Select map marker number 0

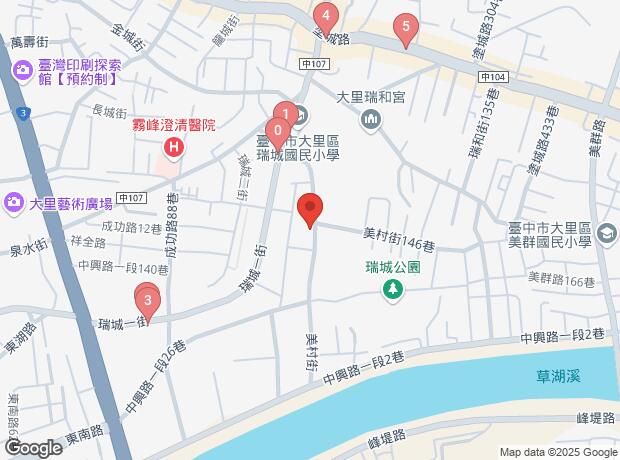[277, 129]
